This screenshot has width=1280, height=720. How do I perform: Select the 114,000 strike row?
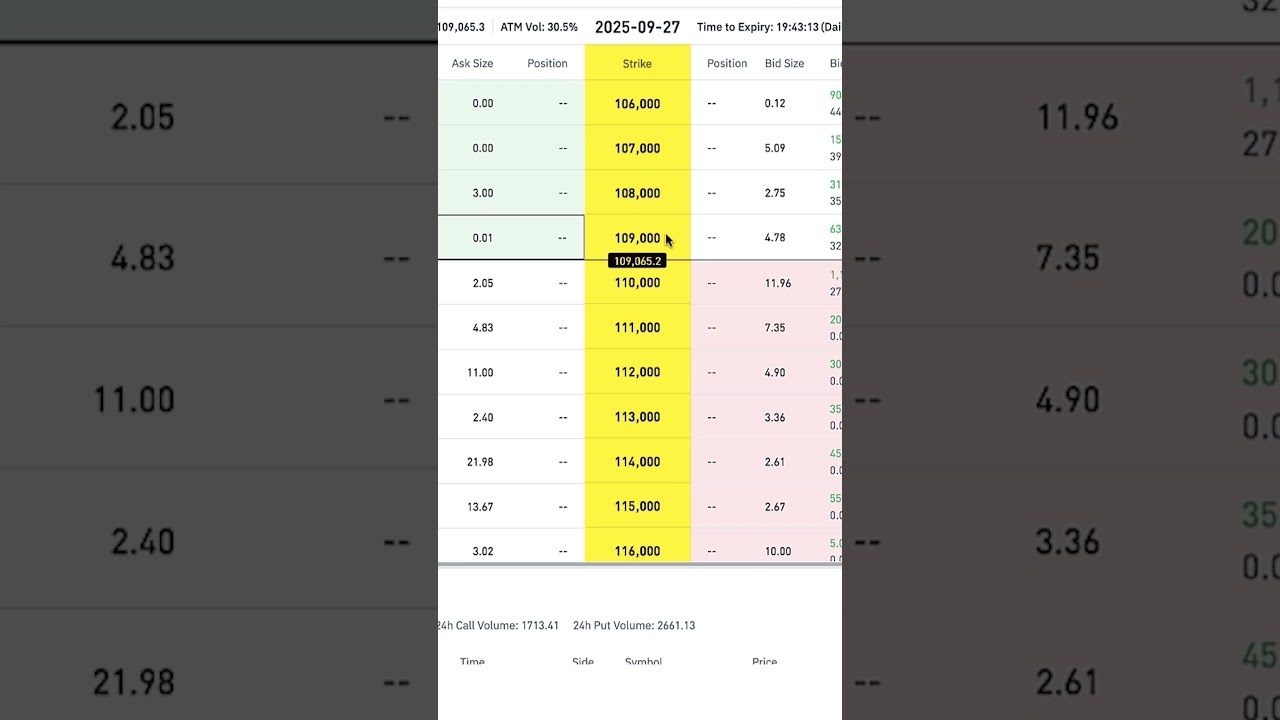tap(637, 462)
